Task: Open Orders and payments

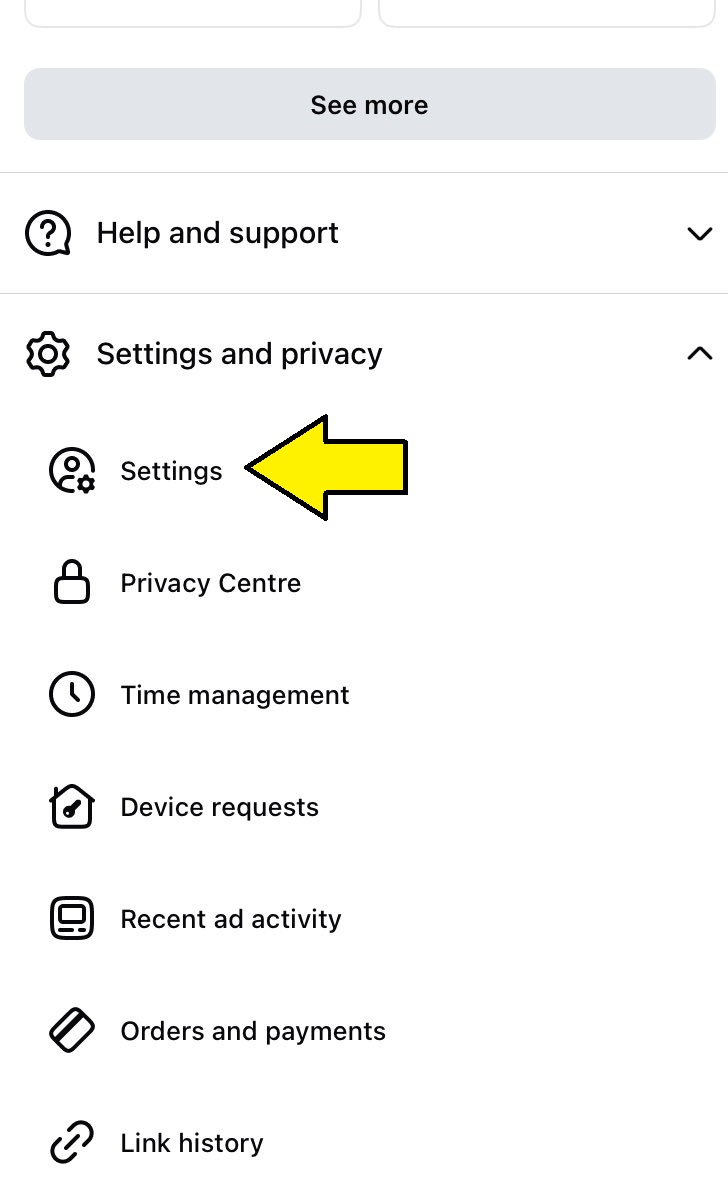Action: tap(252, 1030)
